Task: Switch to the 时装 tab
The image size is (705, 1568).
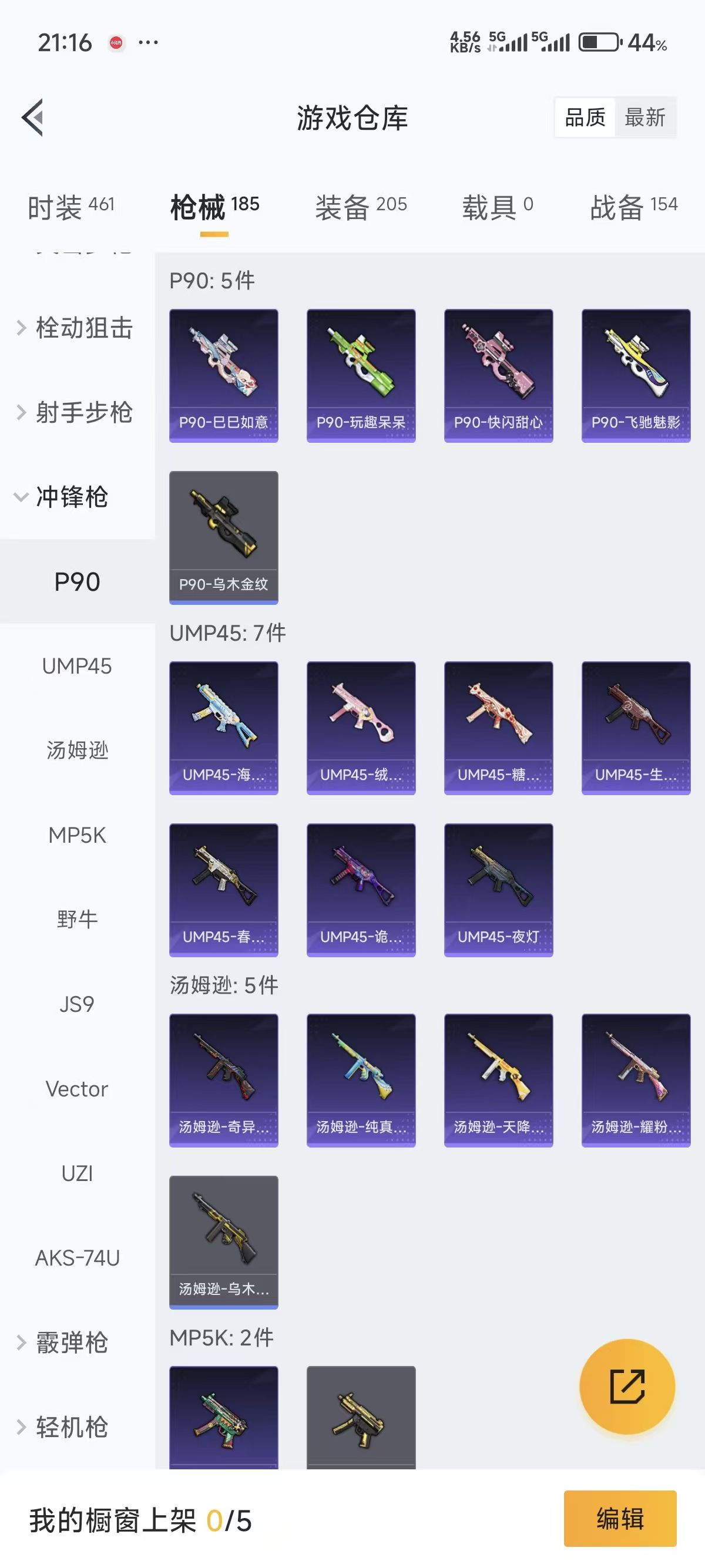Action: pos(70,207)
